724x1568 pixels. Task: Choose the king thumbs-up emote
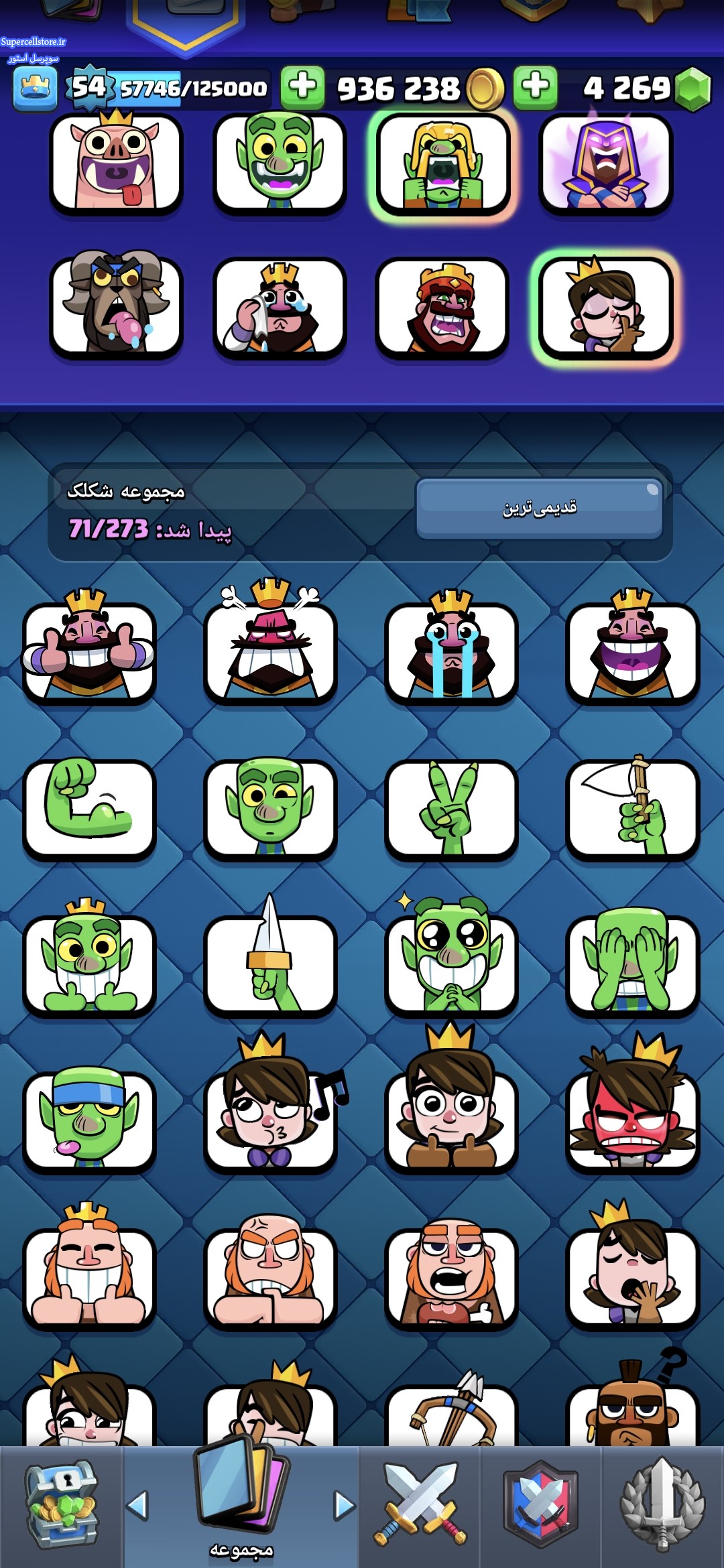89,651
